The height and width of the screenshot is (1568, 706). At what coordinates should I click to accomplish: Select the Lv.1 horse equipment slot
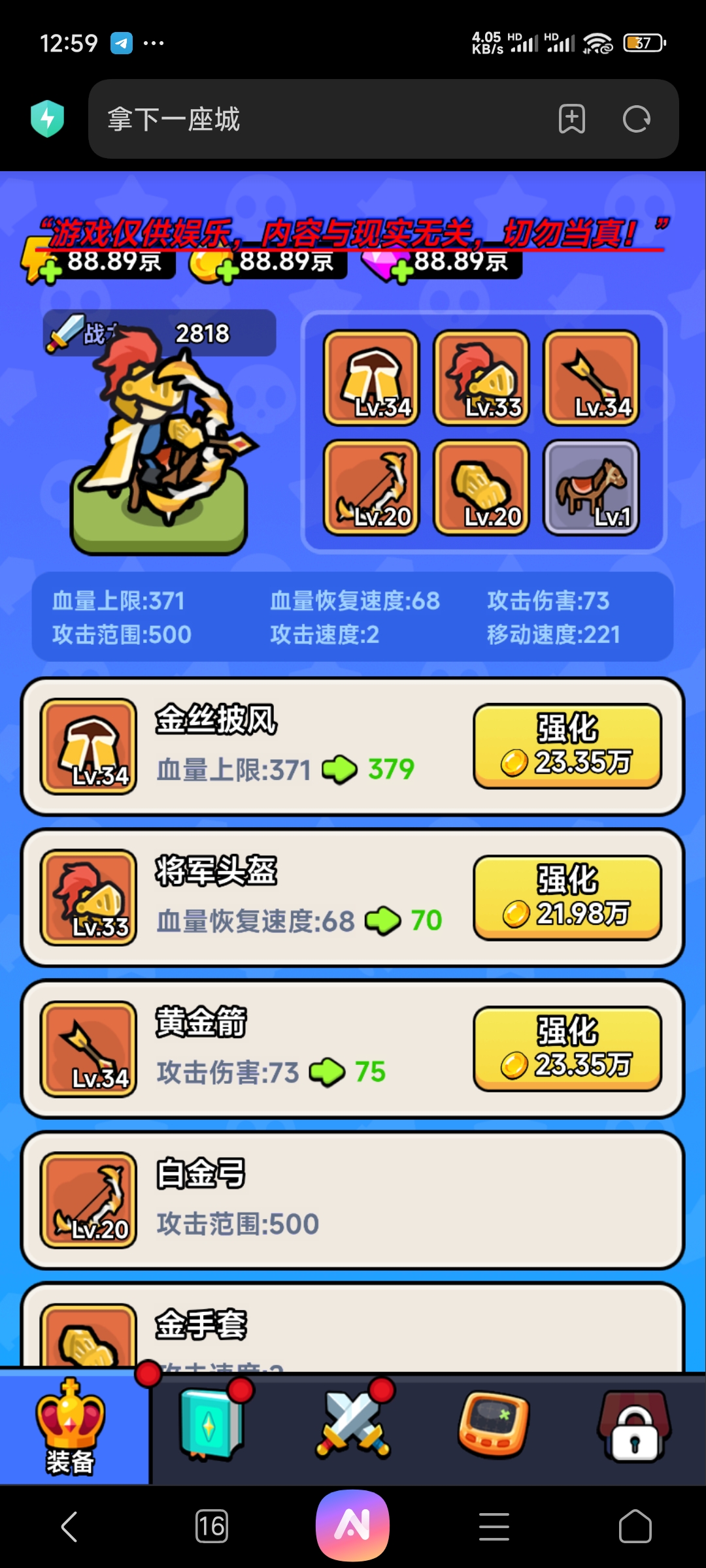[592, 489]
